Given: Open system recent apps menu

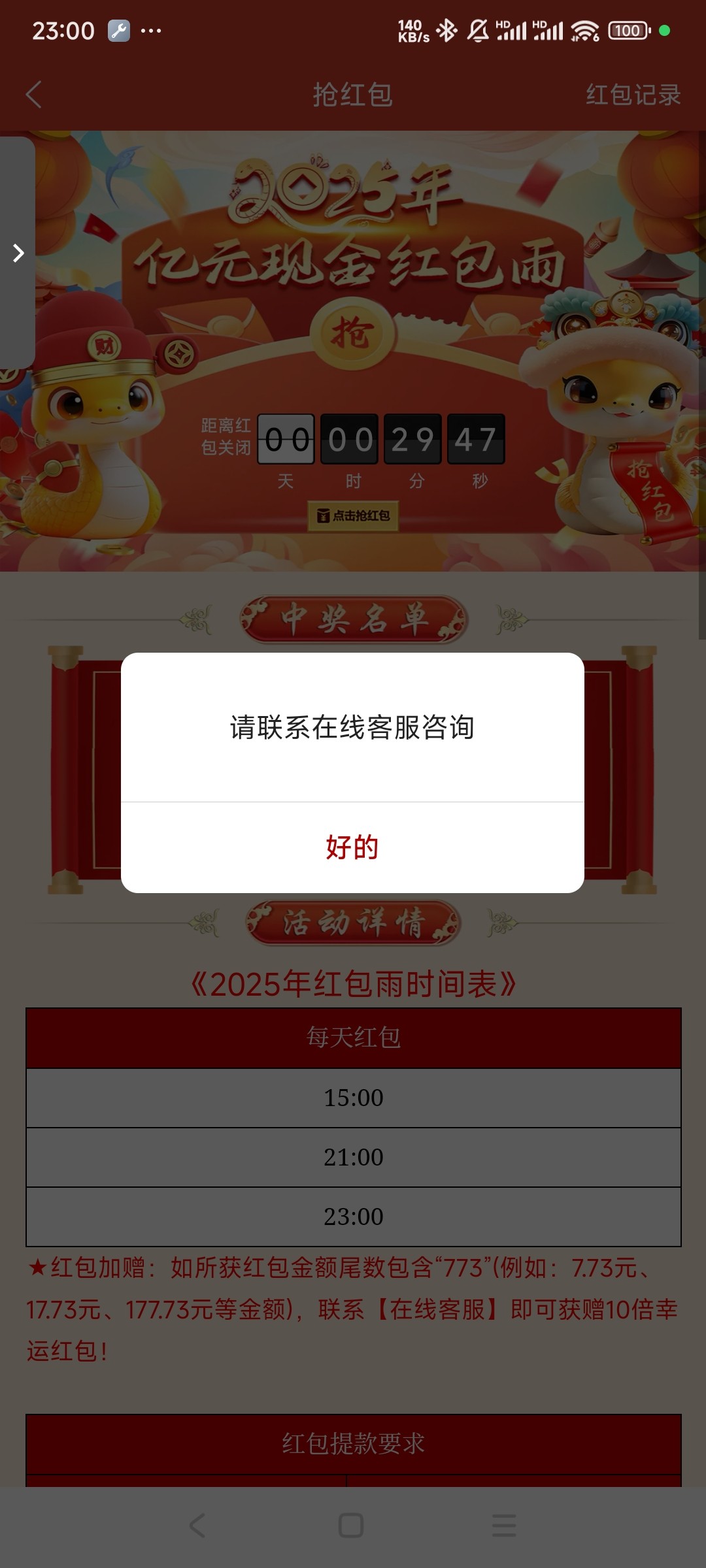Looking at the screenshot, I should (x=503, y=1526).
